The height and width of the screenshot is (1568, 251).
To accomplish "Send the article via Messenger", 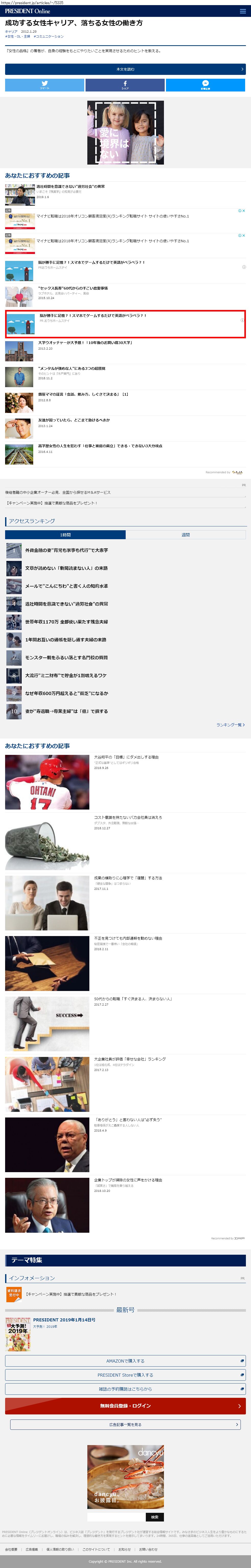I will [x=205, y=85].
